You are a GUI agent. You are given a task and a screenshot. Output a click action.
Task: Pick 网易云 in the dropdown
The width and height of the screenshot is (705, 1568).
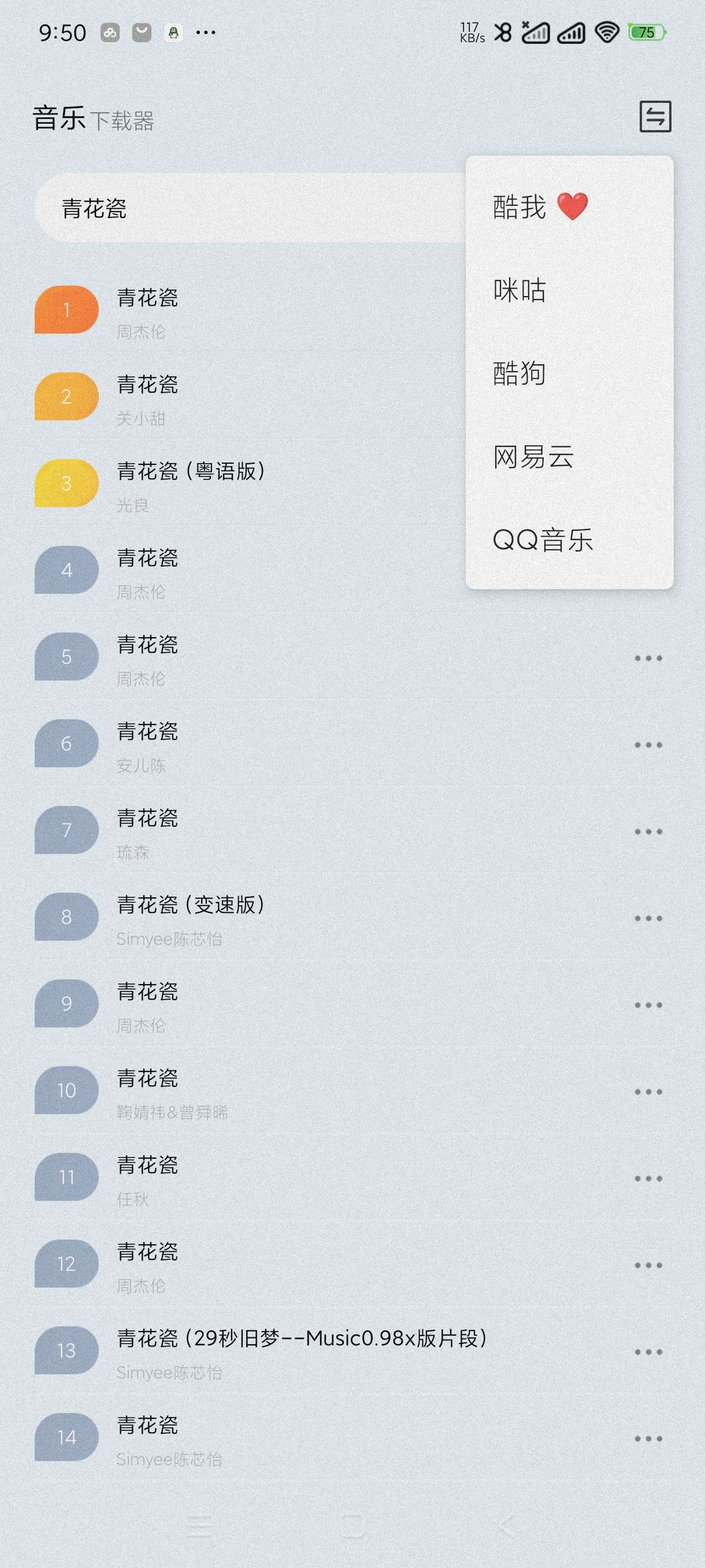tap(533, 457)
